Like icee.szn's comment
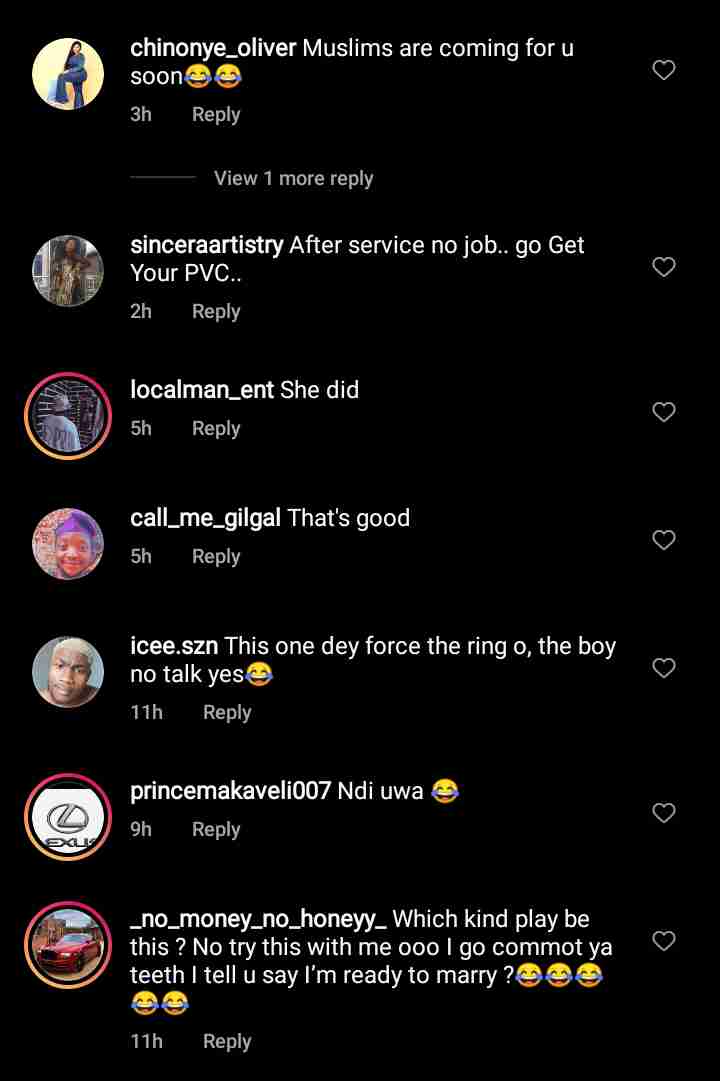This screenshot has width=720, height=1081. [664, 668]
